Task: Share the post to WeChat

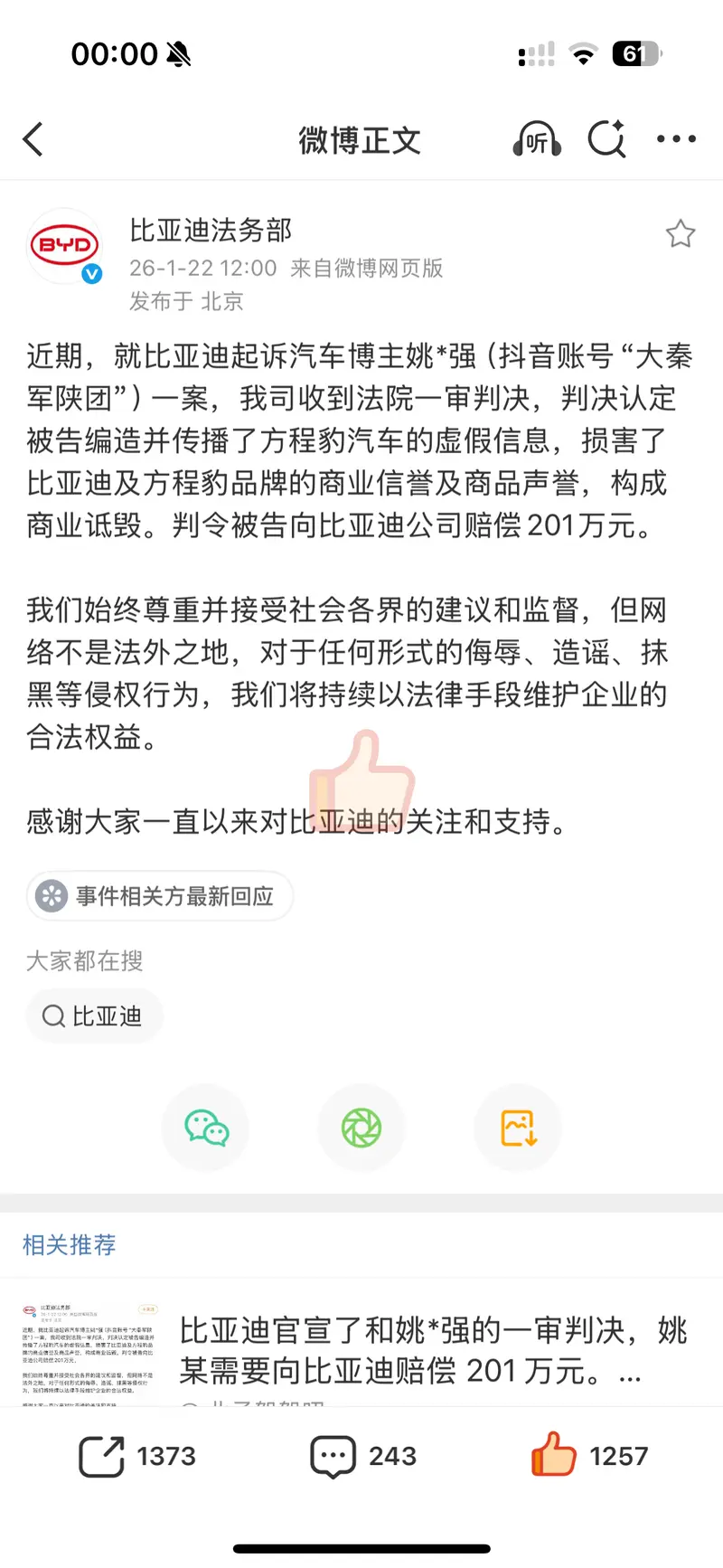Action: (x=206, y=1128)
